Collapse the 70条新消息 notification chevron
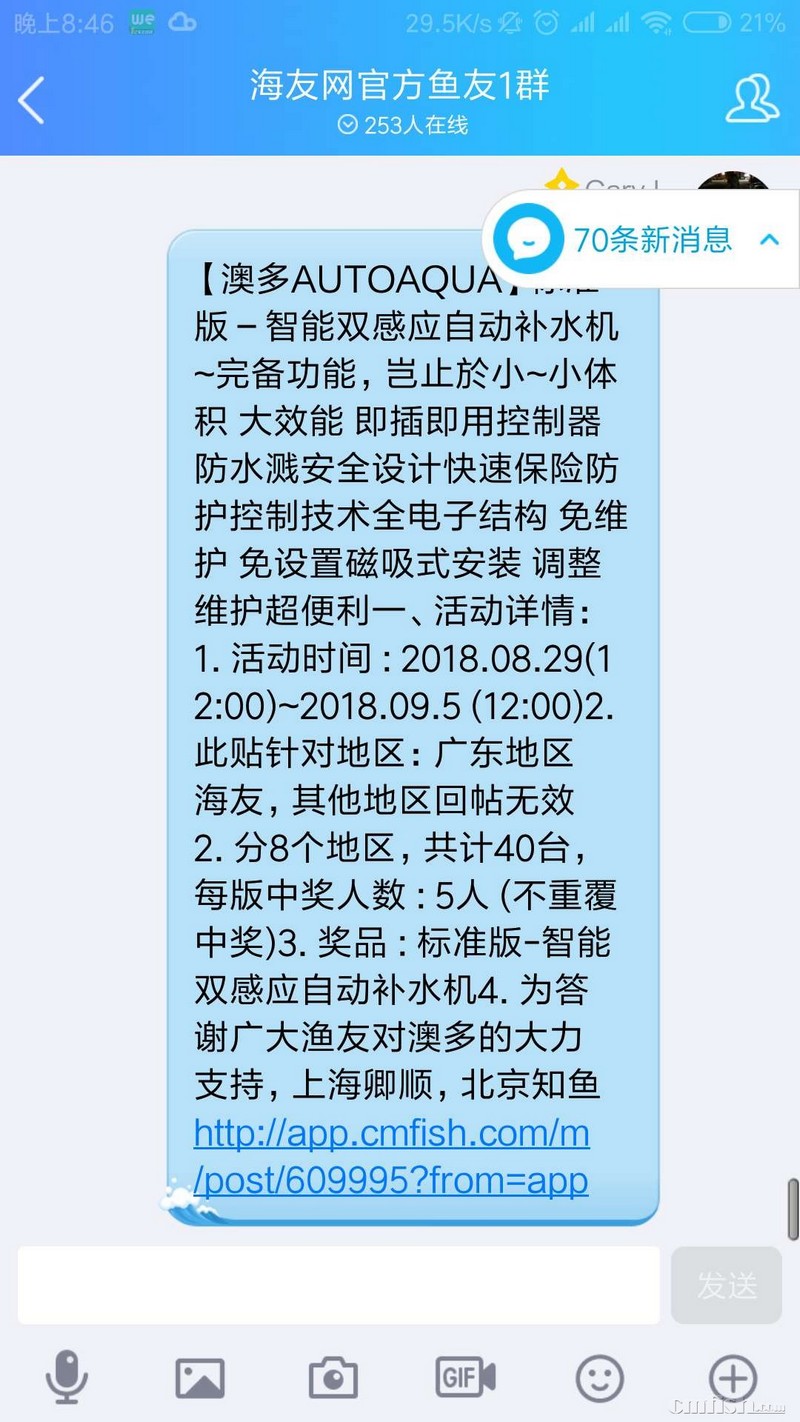Image resolution: width=800 pixels, height=1422 pixels. point(769,239)
